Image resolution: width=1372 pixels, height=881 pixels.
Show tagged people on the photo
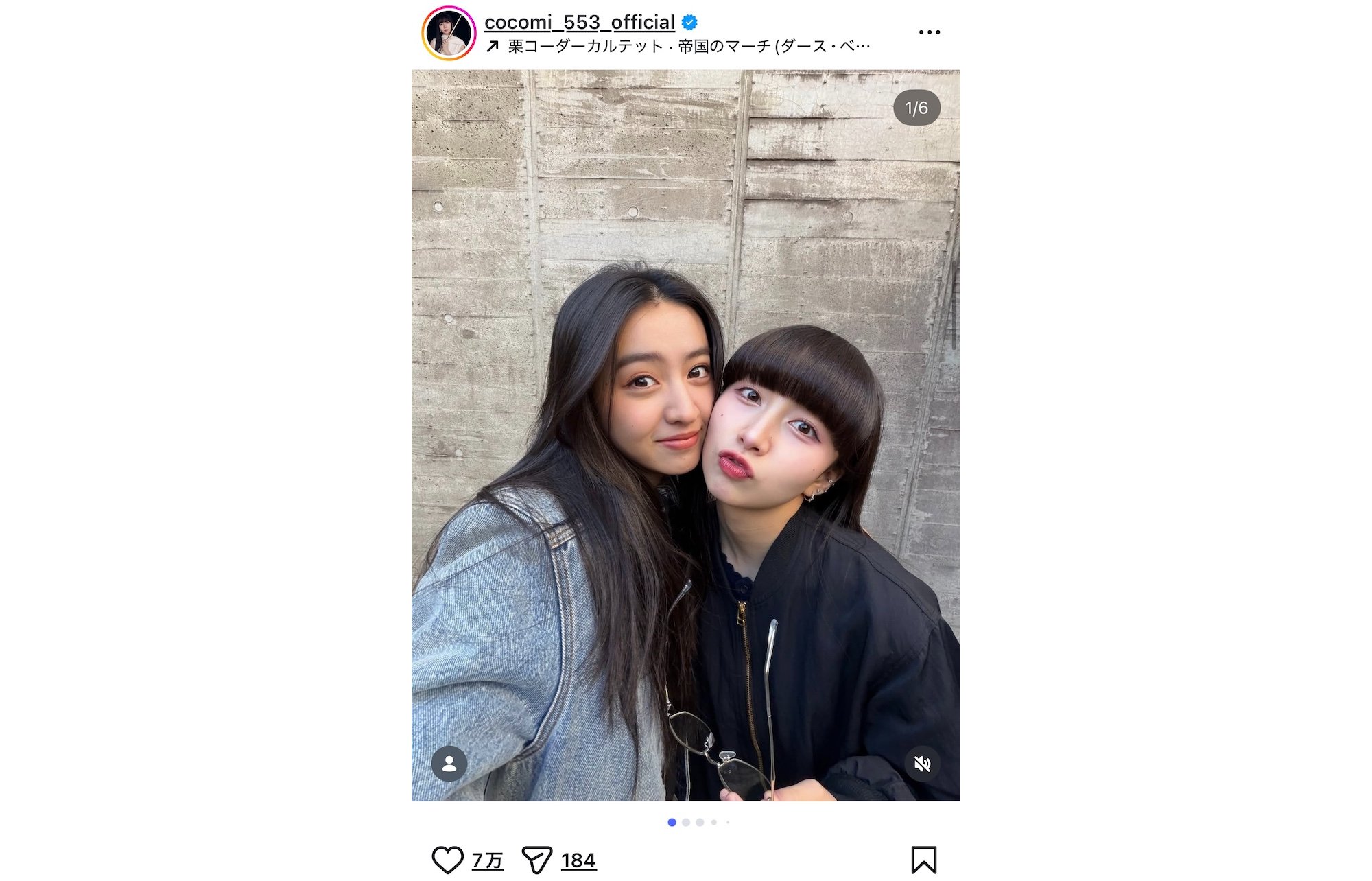pos(449,764)
